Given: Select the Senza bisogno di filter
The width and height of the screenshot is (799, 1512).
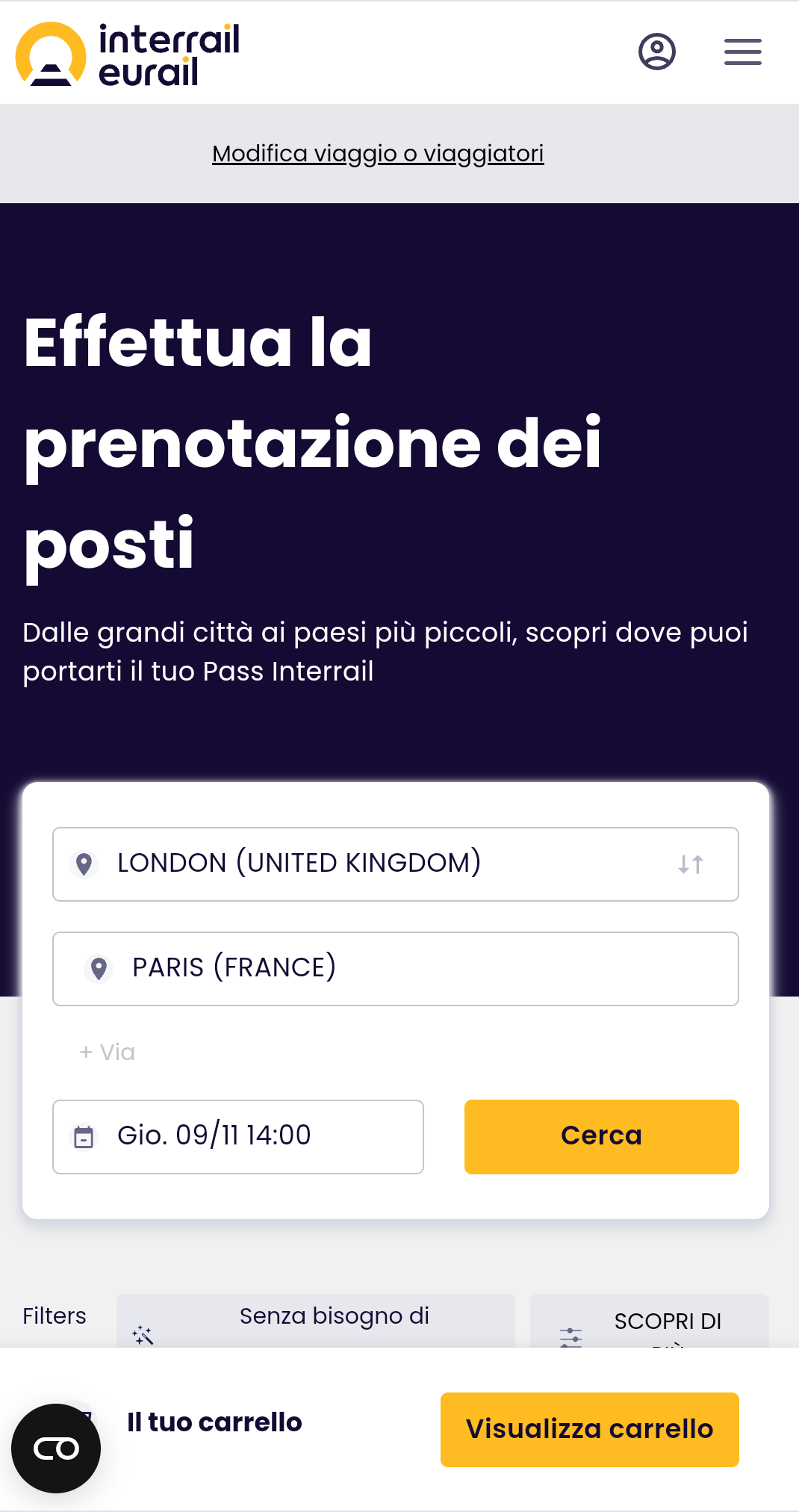Looking at the screenshot, I should (316, 1321).
